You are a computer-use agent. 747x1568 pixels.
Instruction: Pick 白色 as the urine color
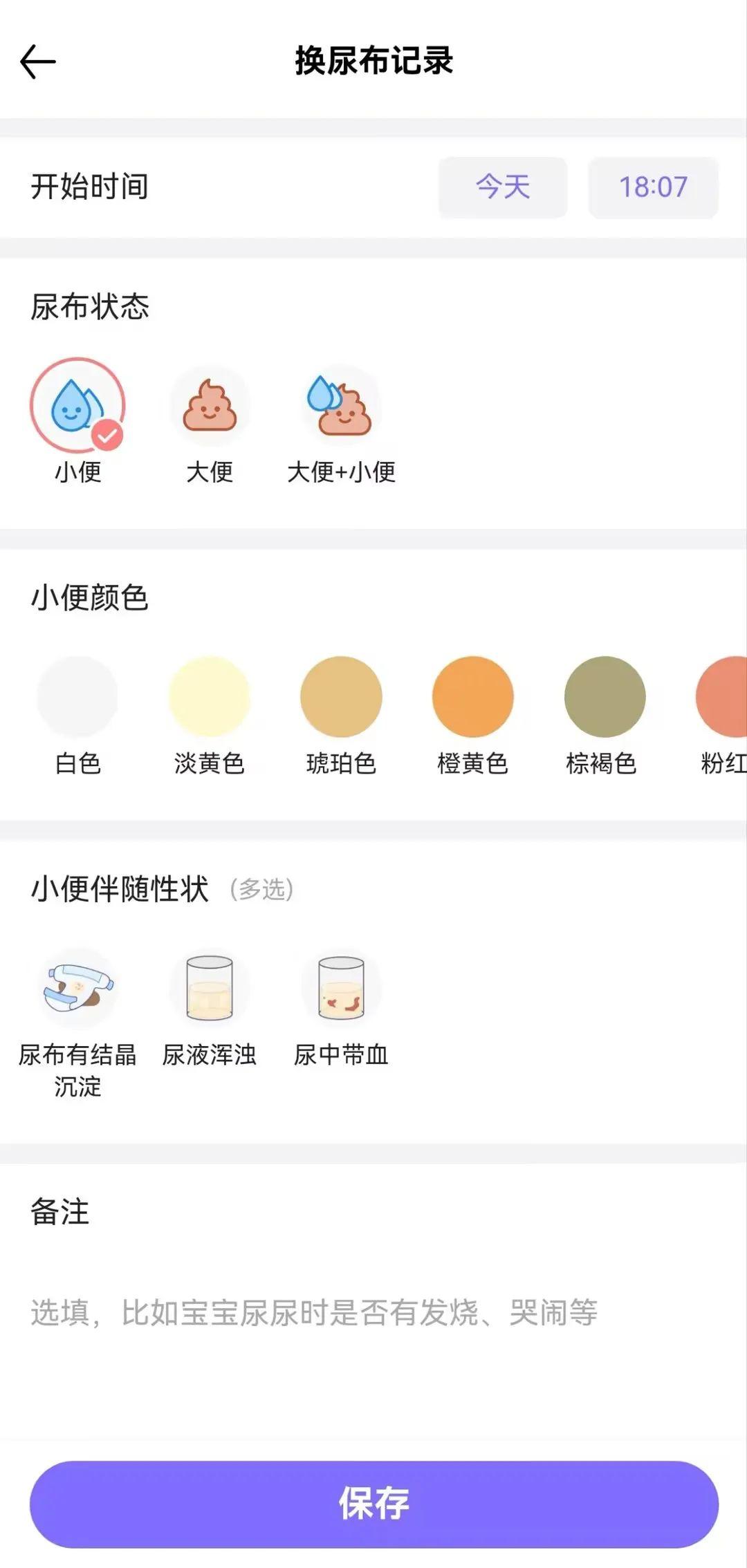click(x=77, y=697)
